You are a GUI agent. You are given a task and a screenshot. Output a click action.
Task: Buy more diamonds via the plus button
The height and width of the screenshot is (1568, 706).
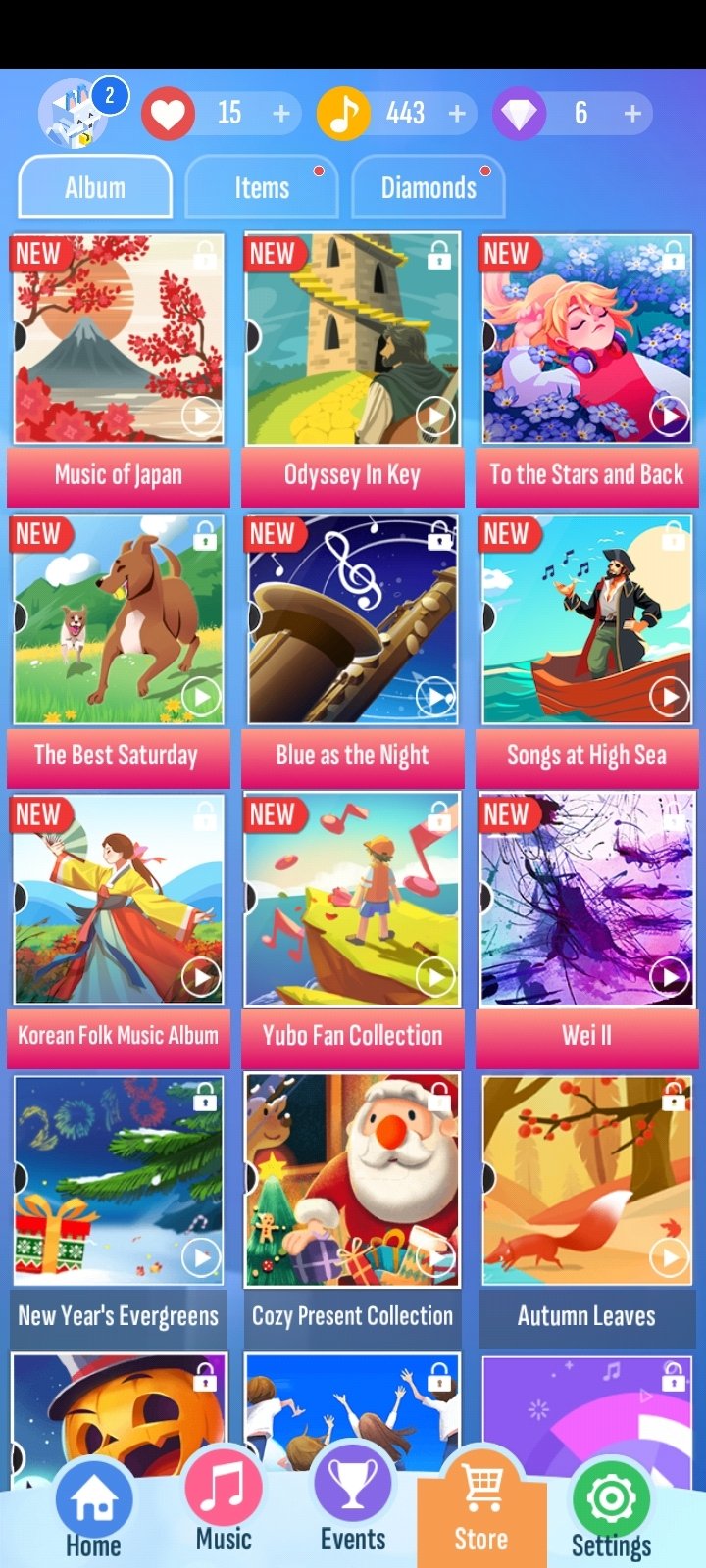632,114
